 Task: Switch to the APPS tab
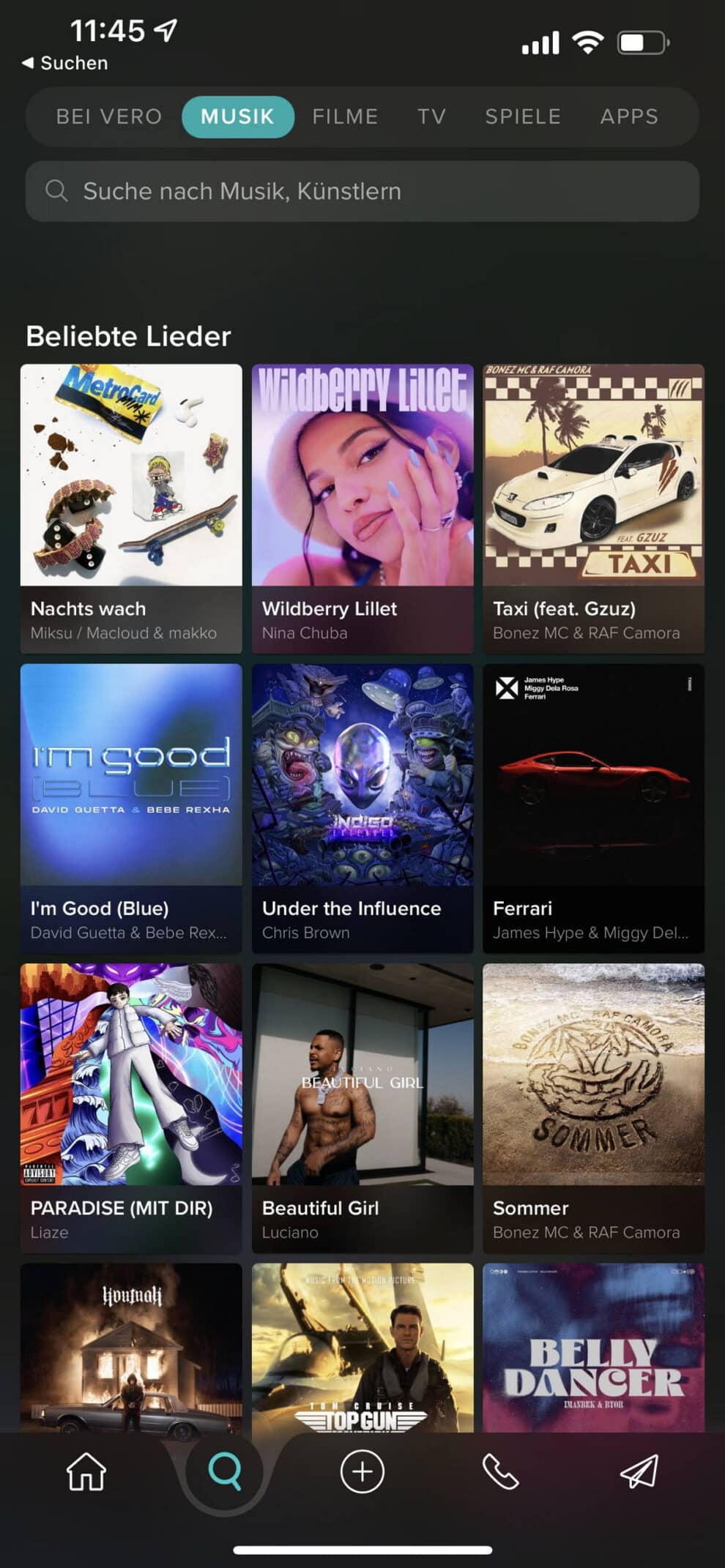[629, 116]
